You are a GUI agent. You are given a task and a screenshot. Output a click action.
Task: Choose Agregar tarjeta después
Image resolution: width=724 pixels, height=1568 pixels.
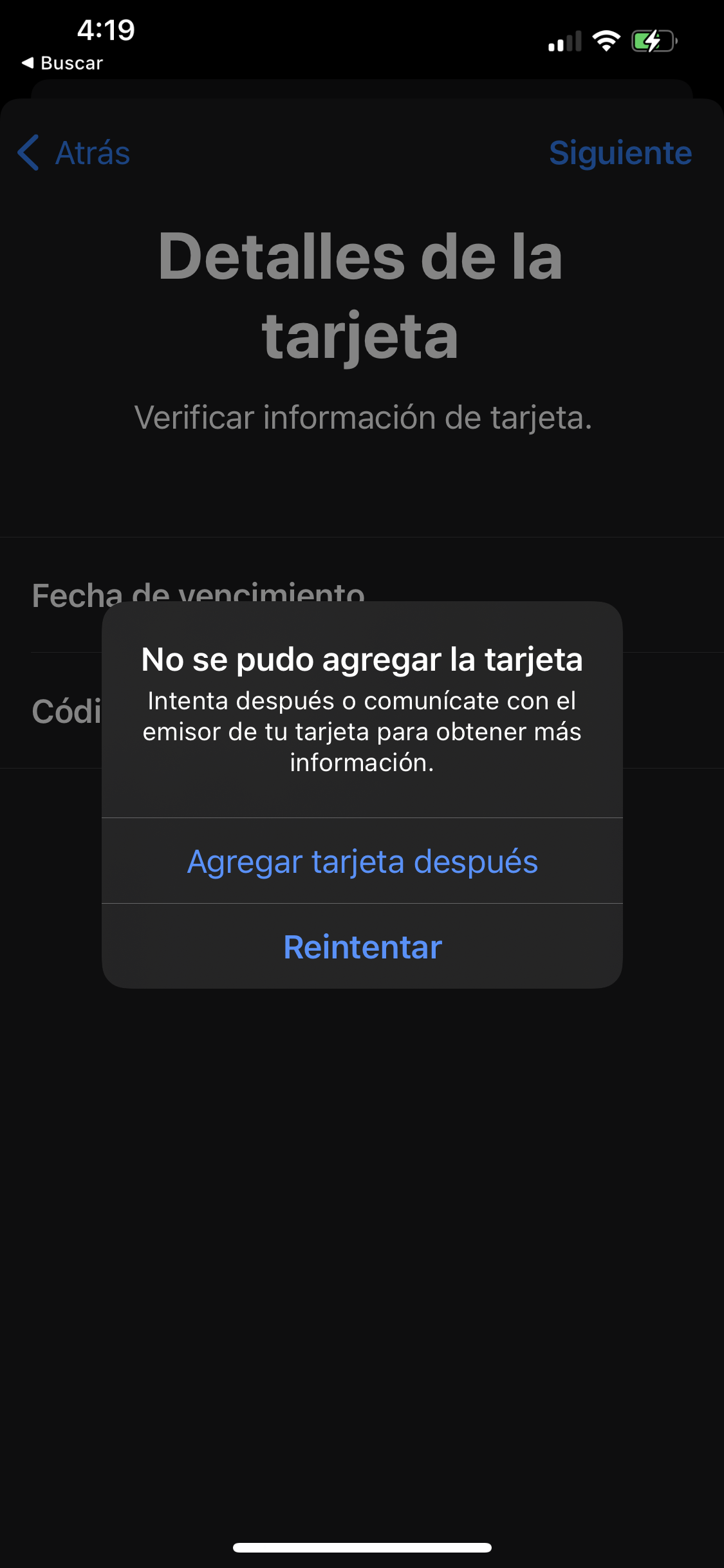click(362, 861)
